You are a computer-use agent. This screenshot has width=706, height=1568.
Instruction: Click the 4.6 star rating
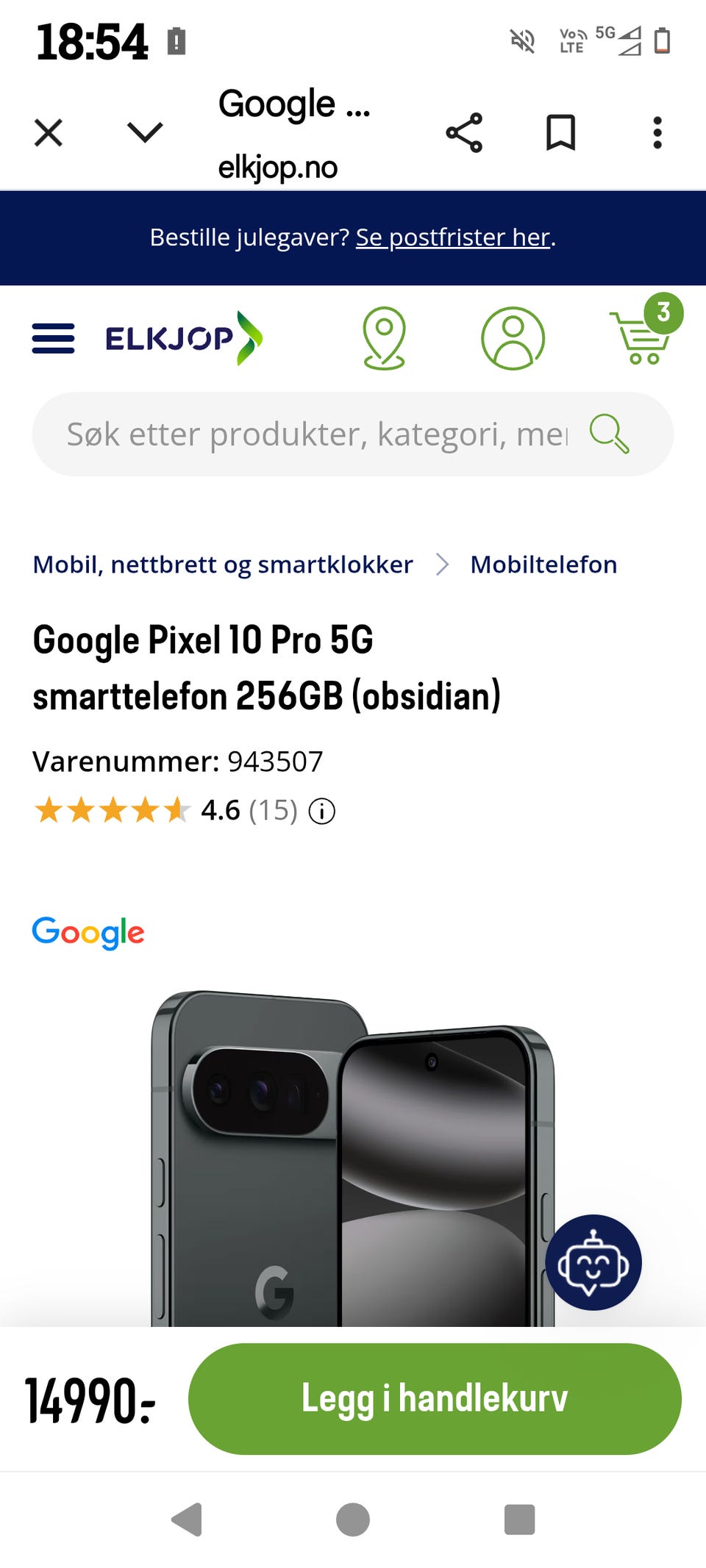click(x=218, y=812)
